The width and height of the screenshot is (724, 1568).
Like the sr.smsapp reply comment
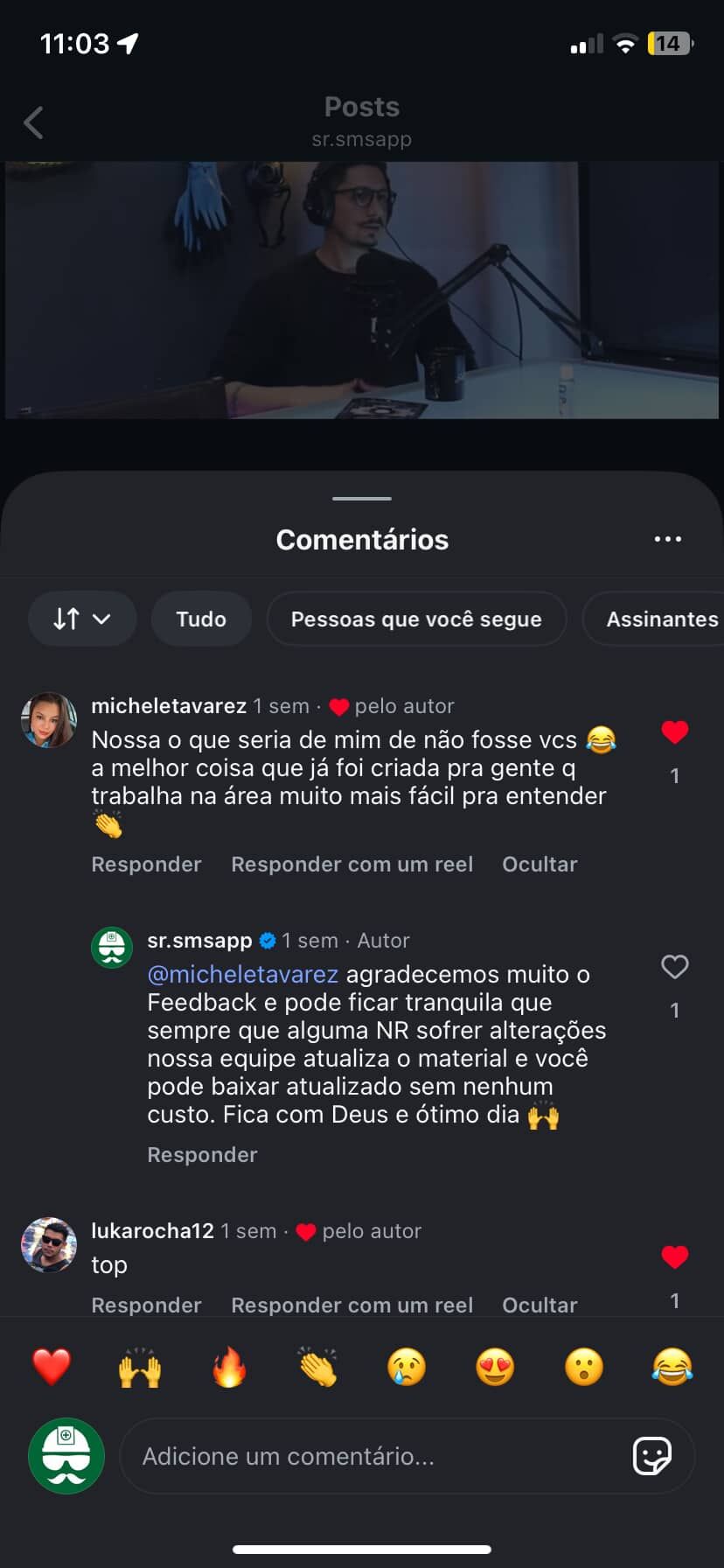click(674, 967)
